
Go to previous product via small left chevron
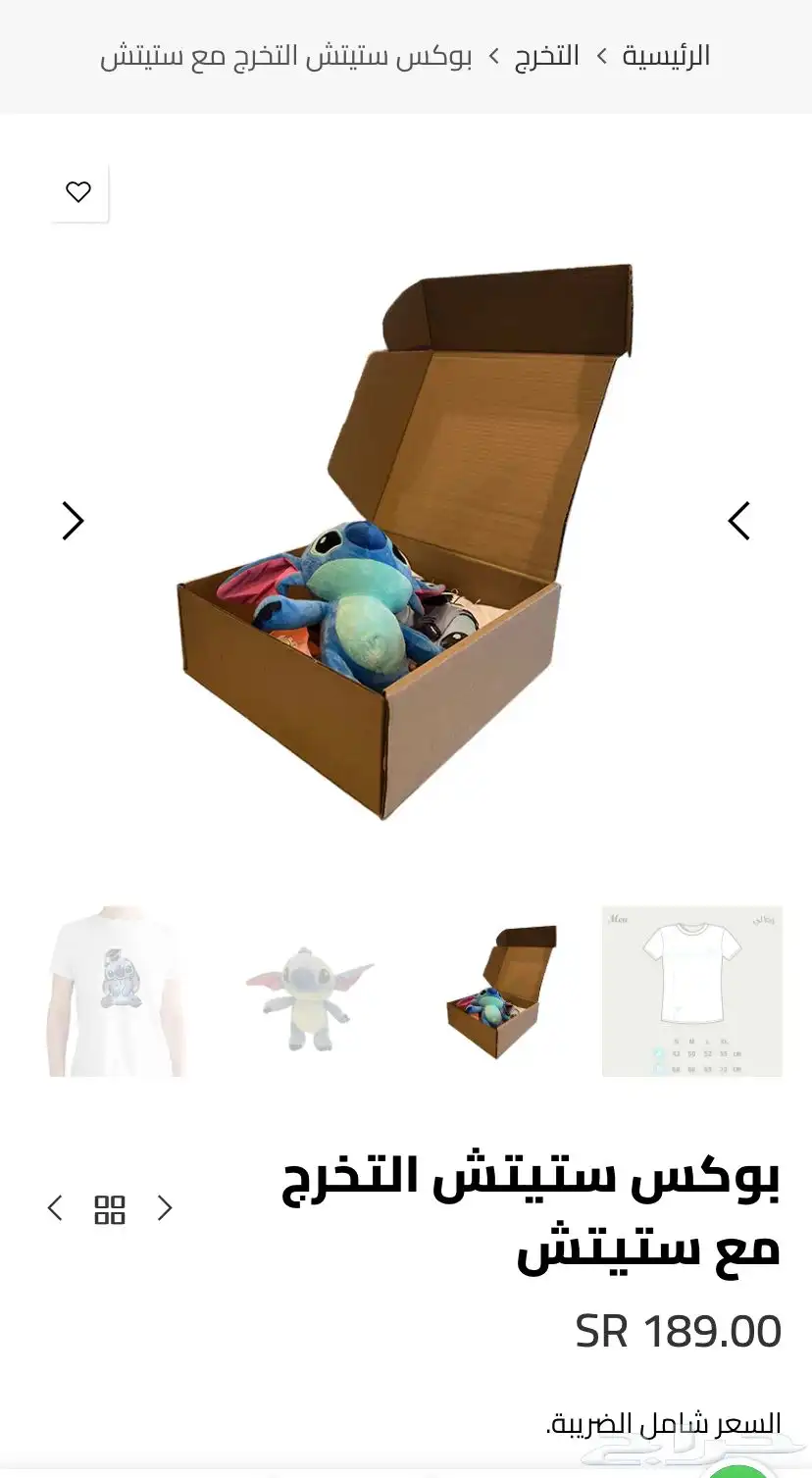coord(55,1208)
